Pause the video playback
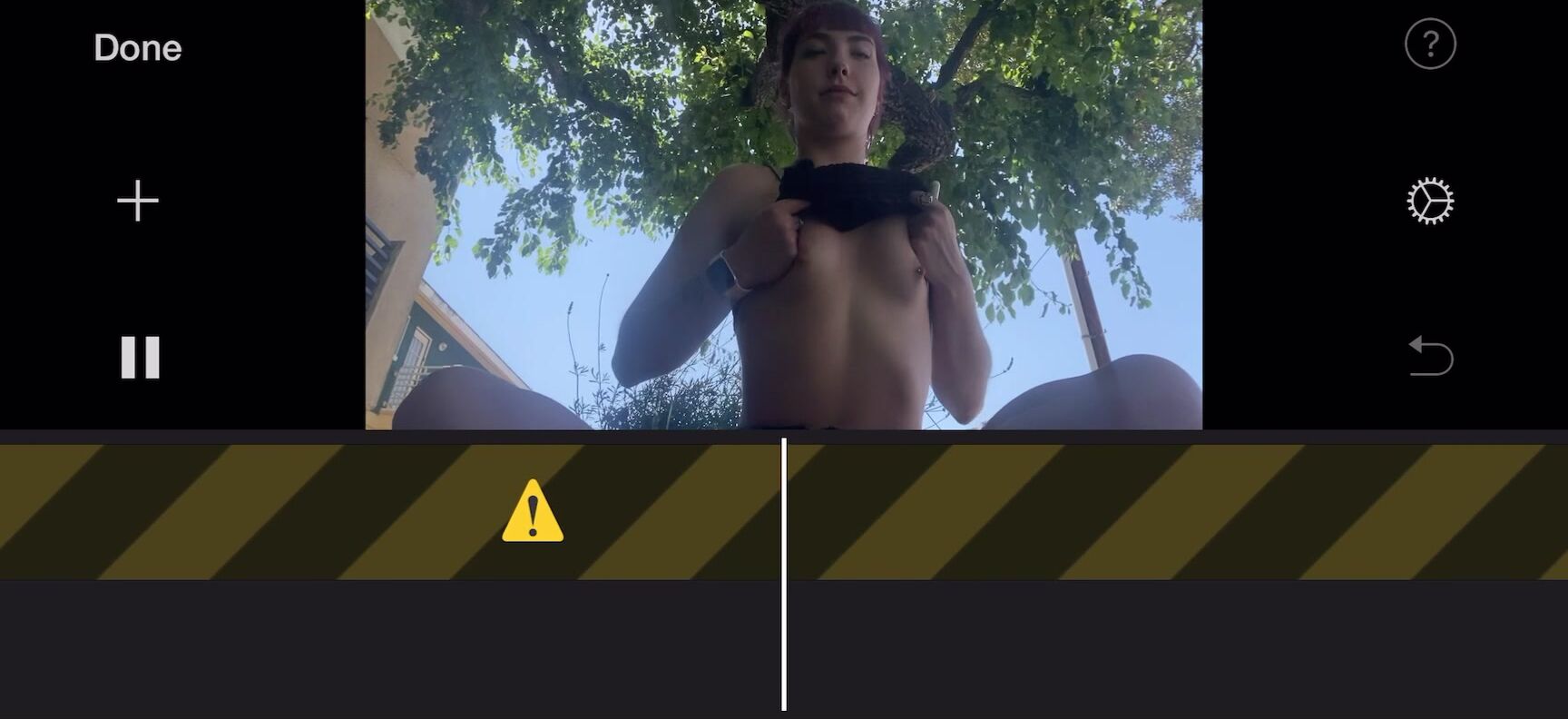Screen dimensions: 1568x719 click(140, 357)
